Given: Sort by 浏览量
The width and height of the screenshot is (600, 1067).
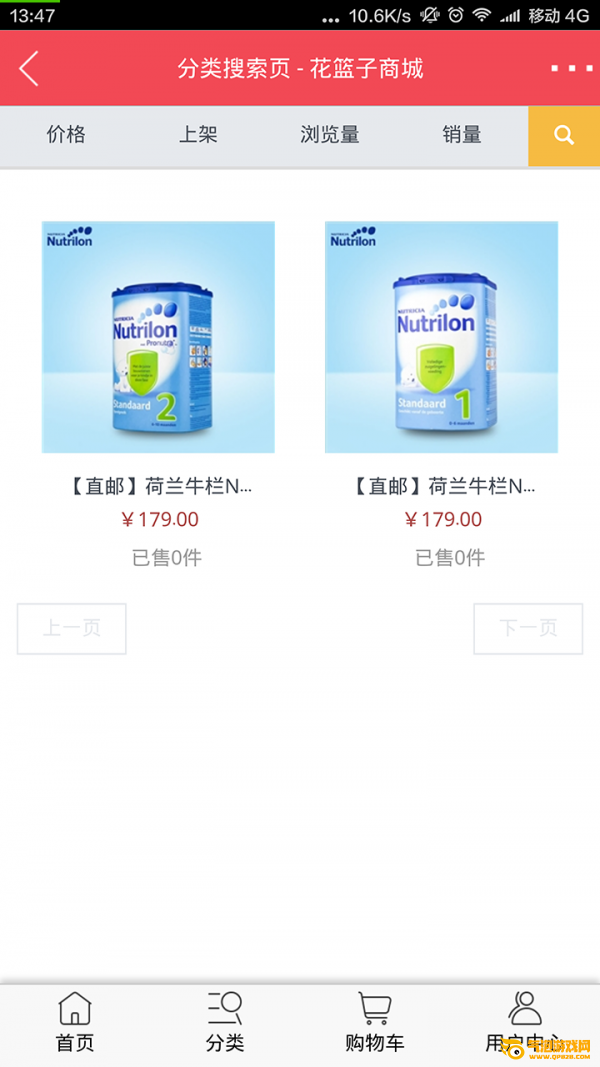Looking at the screenshot, I should [x=330, y=135].
